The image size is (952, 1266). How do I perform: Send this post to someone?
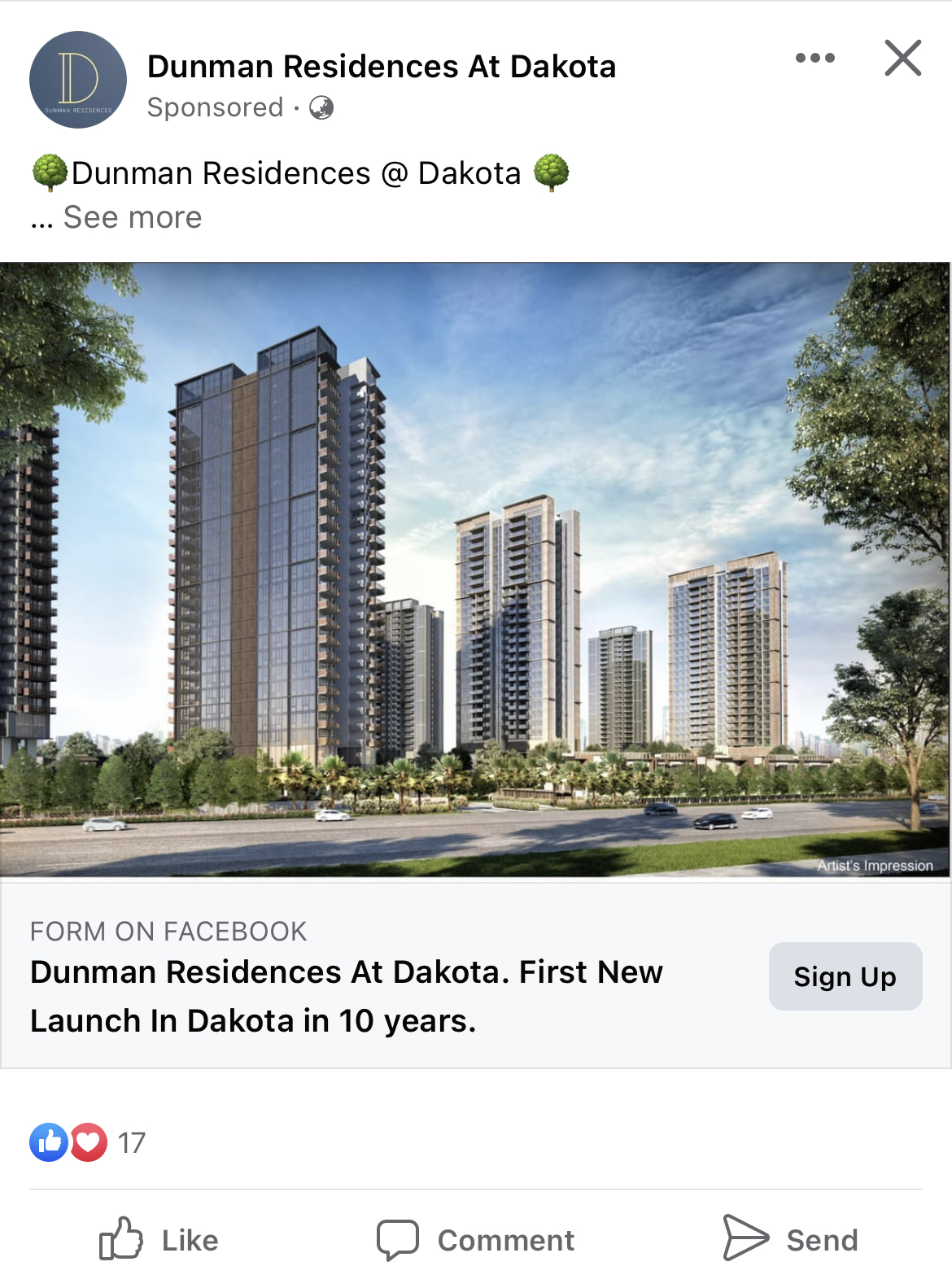pyautogui.click(x=791, y=1240)
